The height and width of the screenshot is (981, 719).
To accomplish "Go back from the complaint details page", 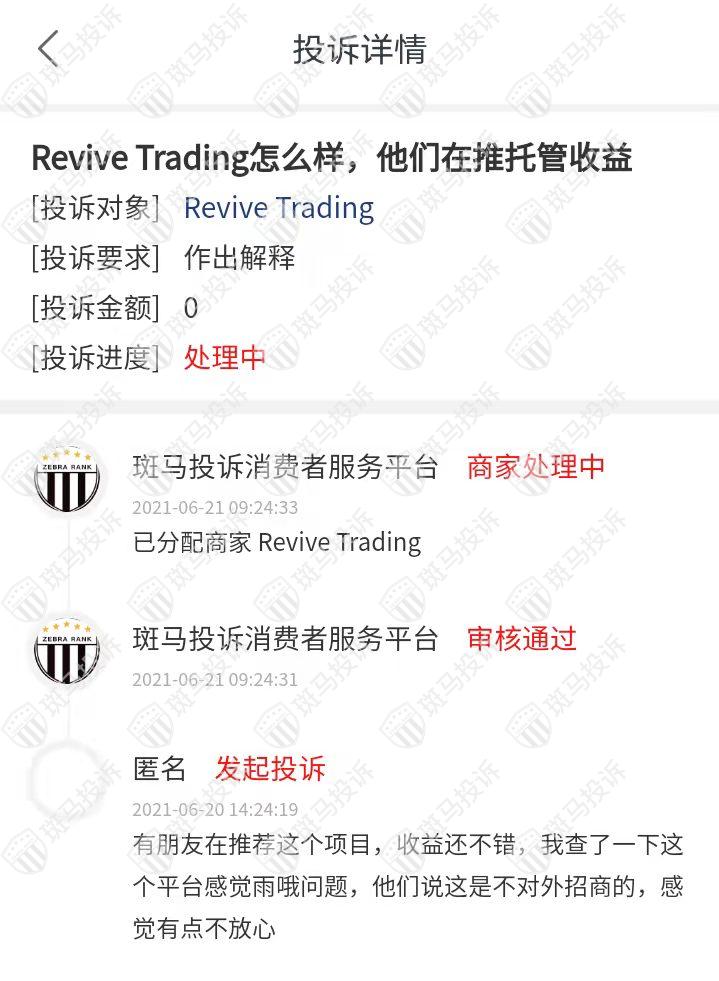I will coord(48,49).
